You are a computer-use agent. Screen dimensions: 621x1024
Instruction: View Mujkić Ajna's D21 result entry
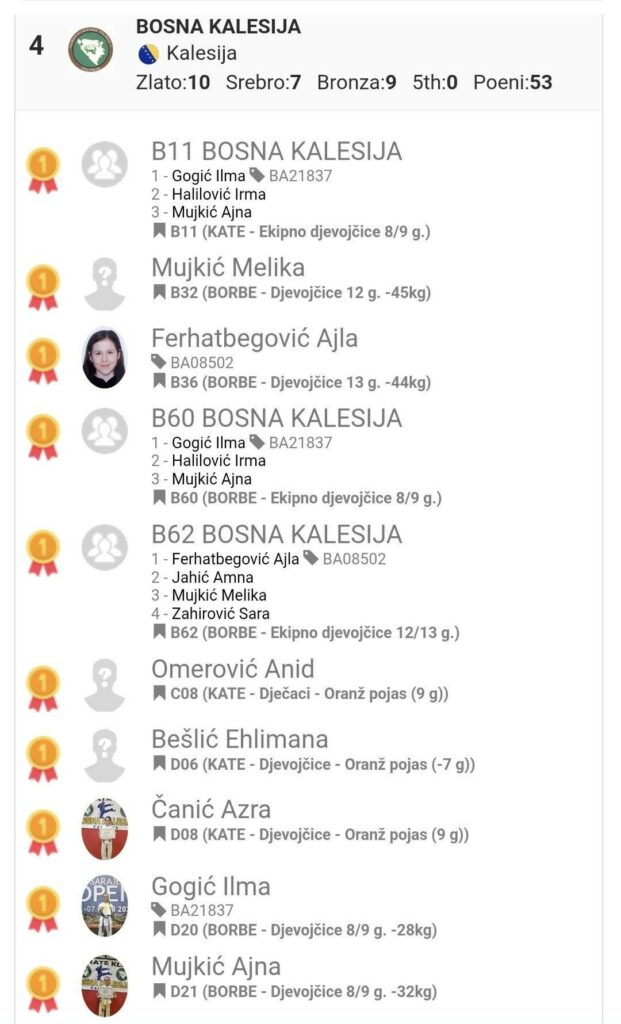click(x=216, y=967)
